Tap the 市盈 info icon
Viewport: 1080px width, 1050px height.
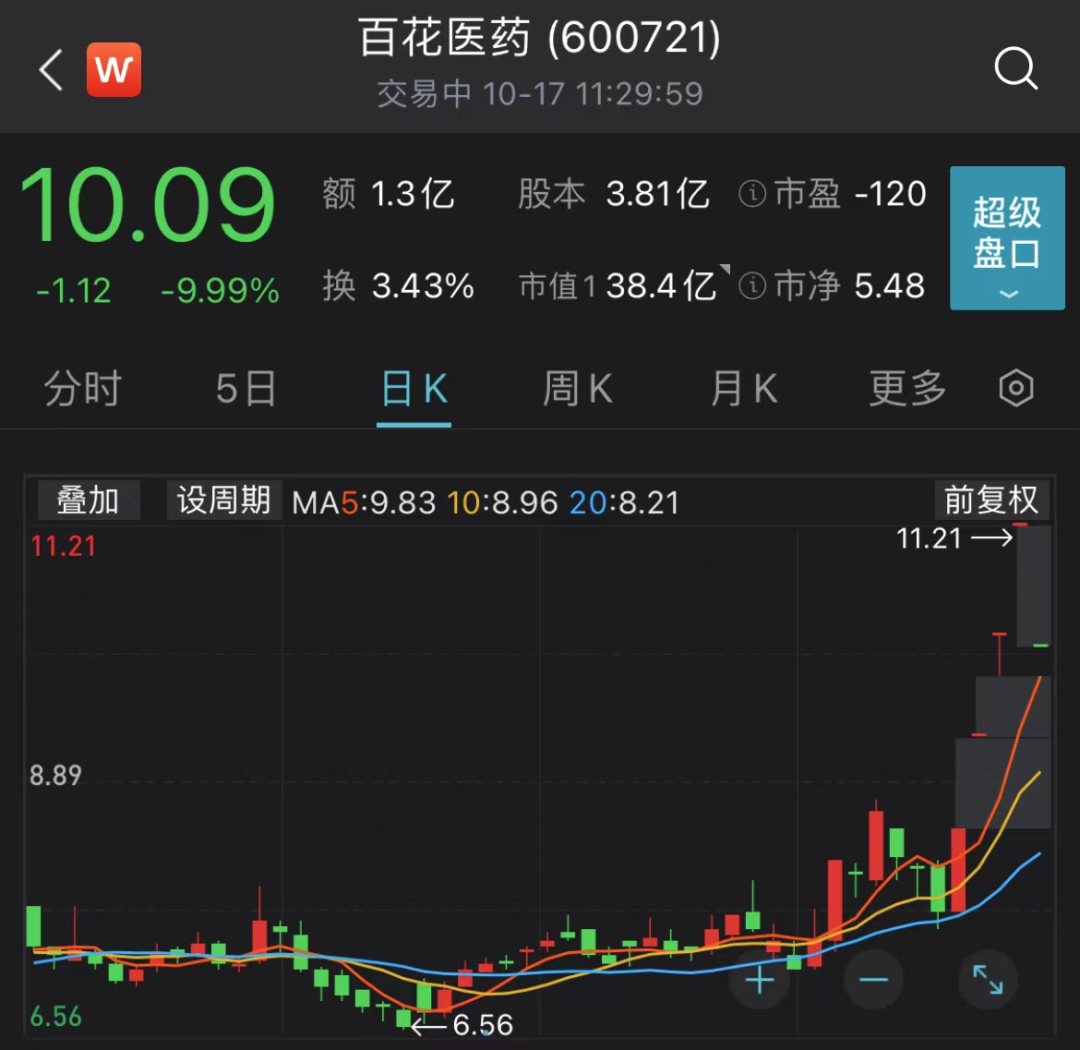pos(752,194)
